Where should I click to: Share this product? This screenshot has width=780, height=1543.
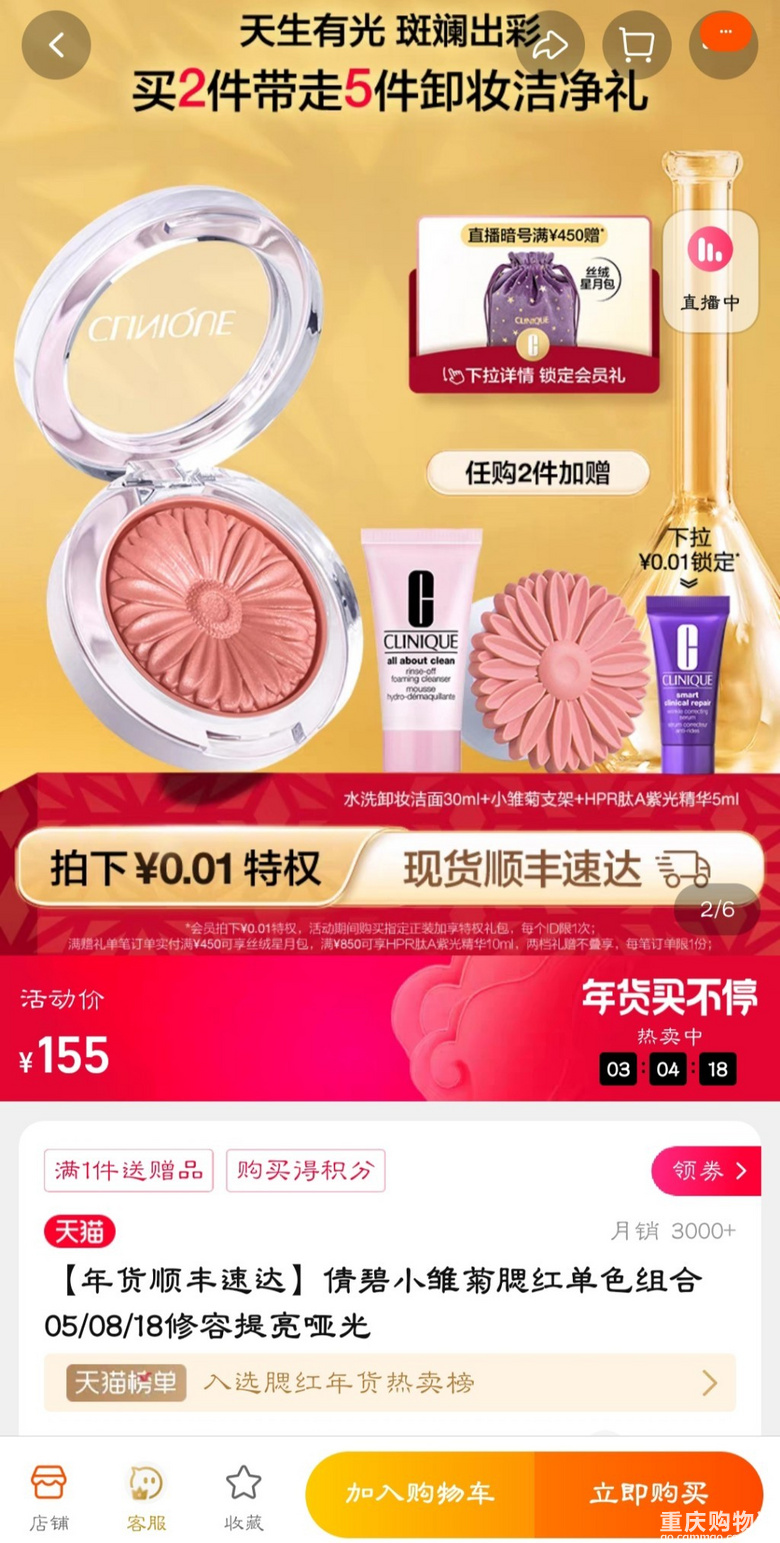(x=550, y=45)
